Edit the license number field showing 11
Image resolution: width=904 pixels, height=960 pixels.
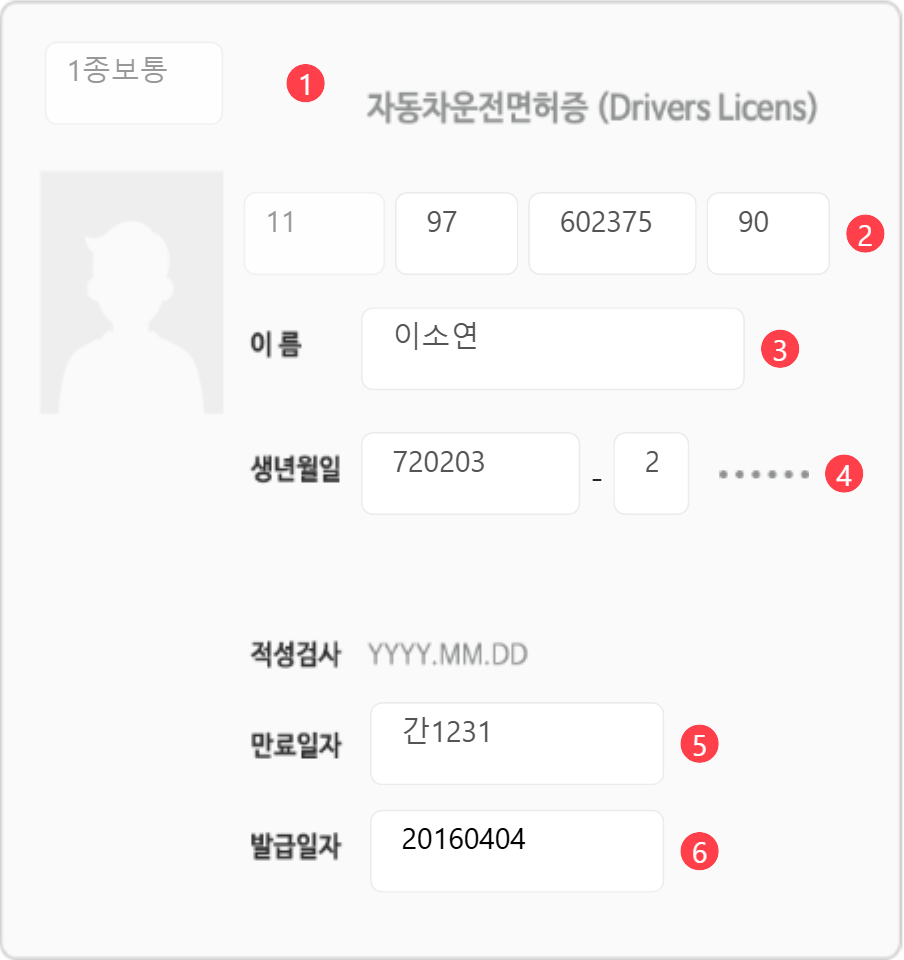pyautogui.click(x=314, y=233)
